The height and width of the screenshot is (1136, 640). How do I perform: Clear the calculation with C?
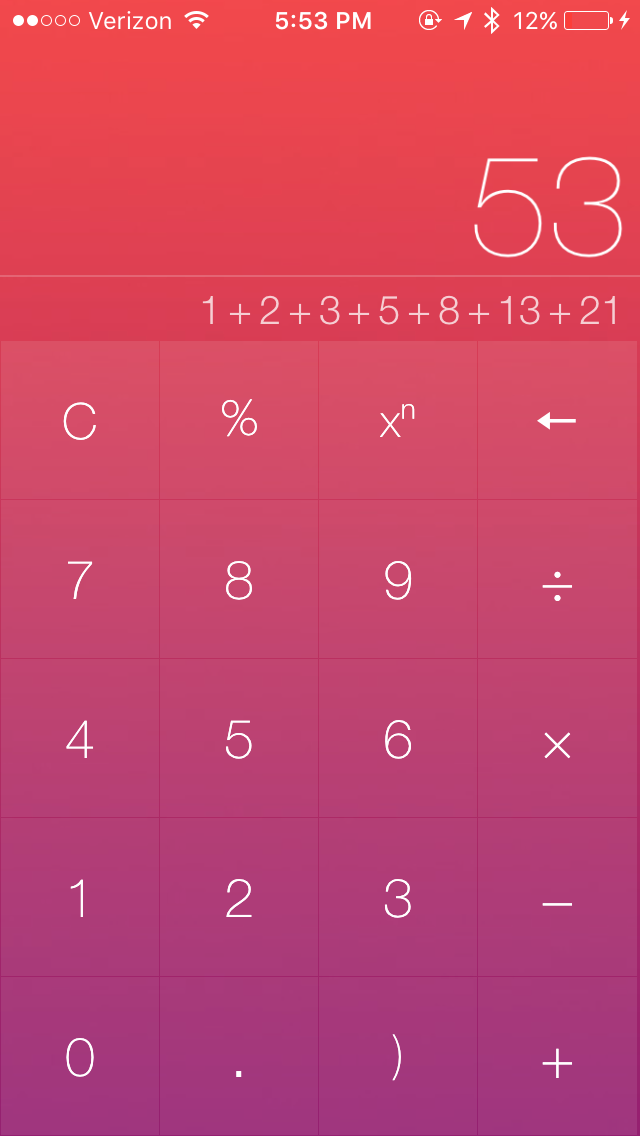(80, 421)
